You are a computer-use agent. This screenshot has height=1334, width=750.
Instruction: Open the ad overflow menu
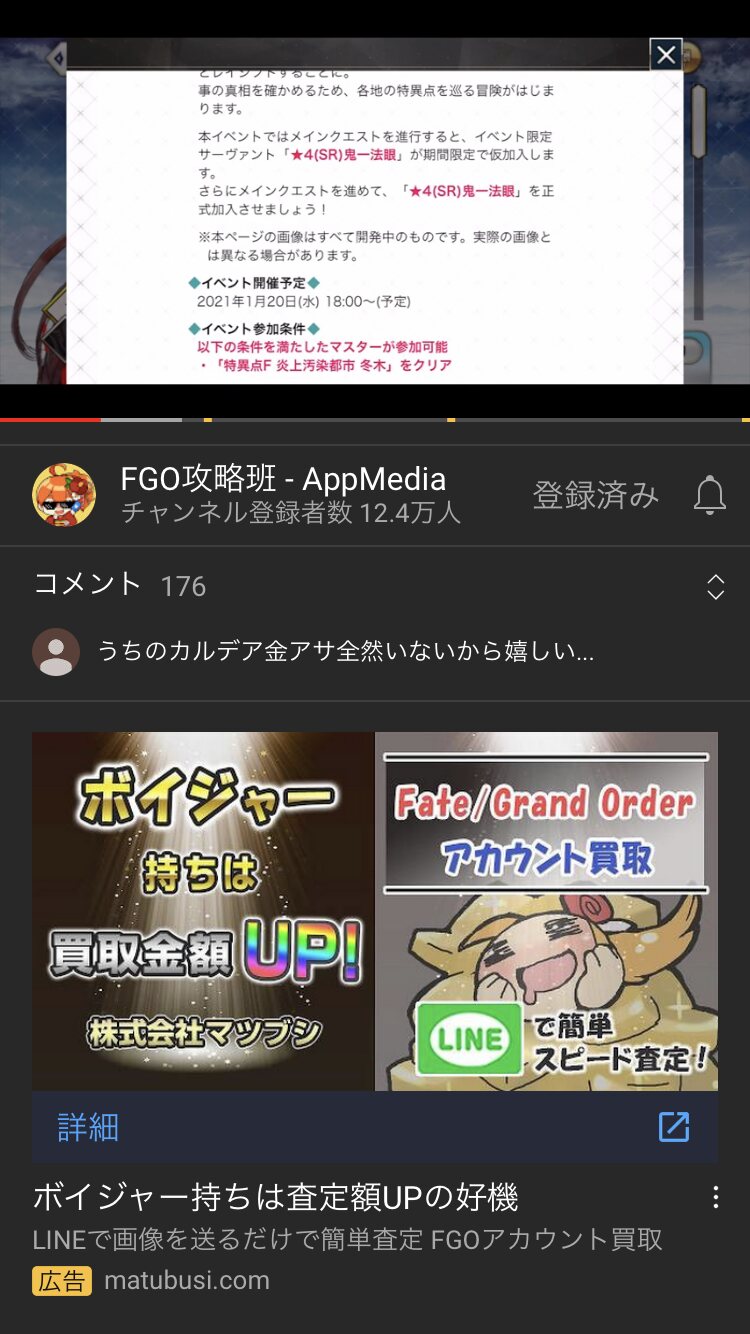click(x=715, y=1197)
